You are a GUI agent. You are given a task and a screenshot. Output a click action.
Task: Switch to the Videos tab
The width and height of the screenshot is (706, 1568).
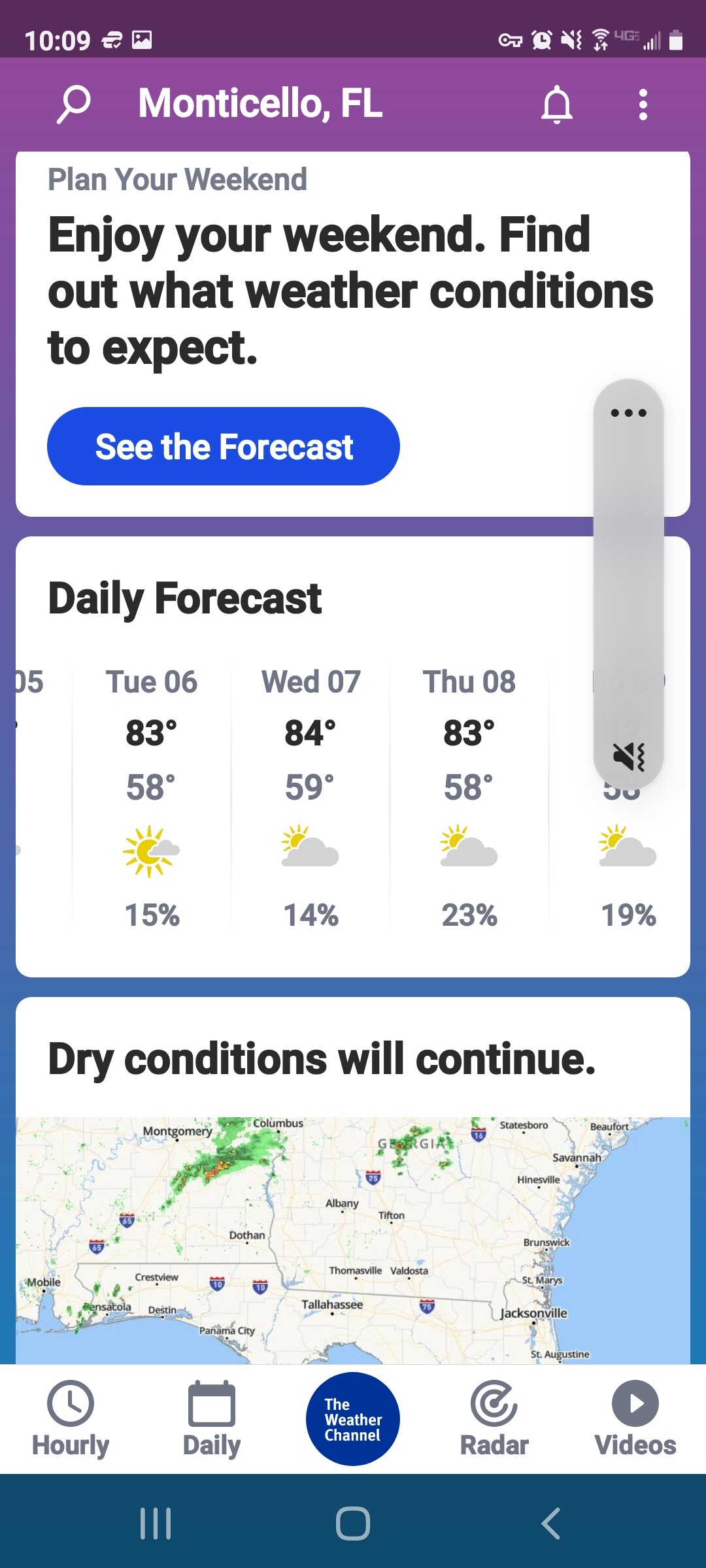click(635, 1419)
